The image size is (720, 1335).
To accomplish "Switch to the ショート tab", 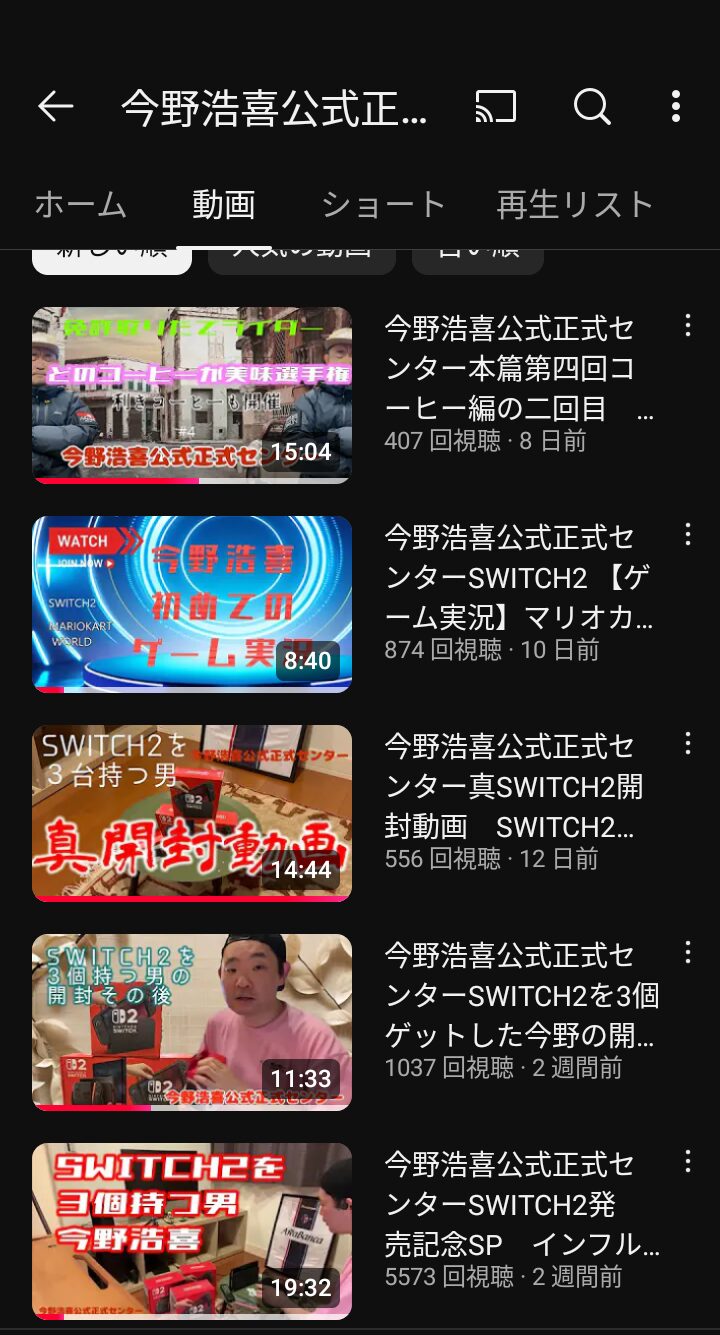I will (x=383, y=205).
